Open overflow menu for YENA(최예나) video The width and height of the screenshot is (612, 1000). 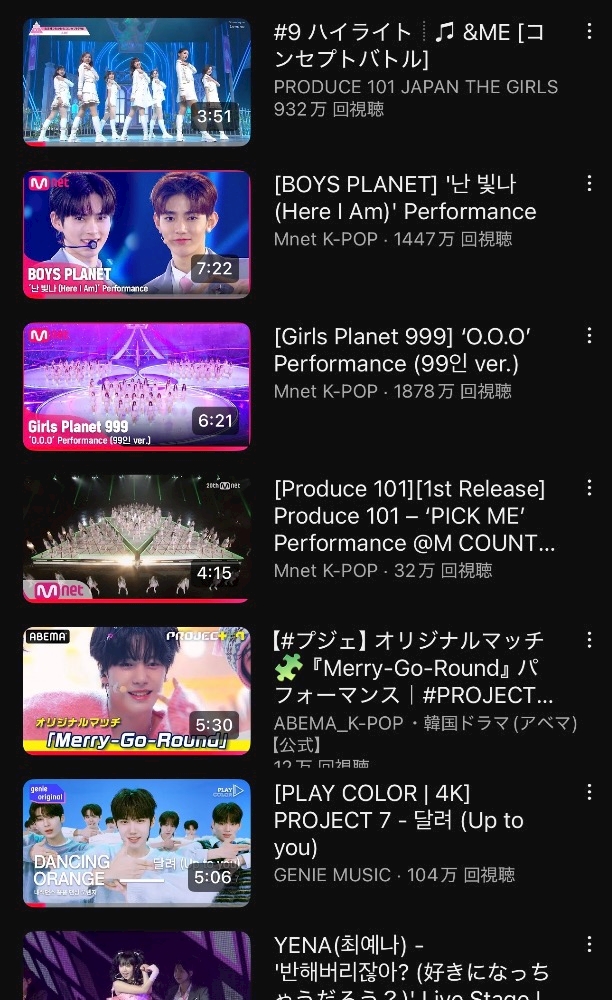click(x=589, y=944)
